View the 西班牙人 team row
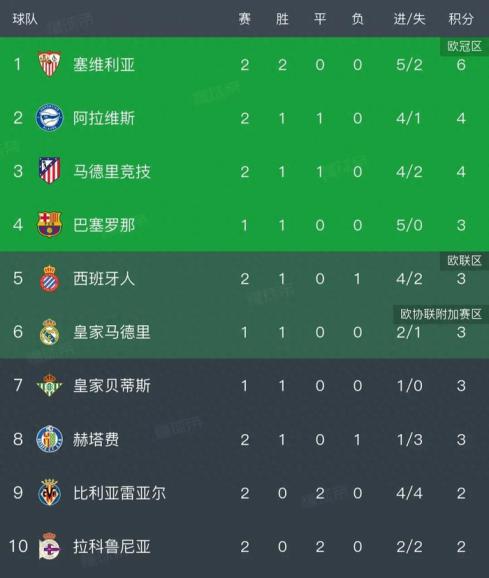 coord(244,278)
